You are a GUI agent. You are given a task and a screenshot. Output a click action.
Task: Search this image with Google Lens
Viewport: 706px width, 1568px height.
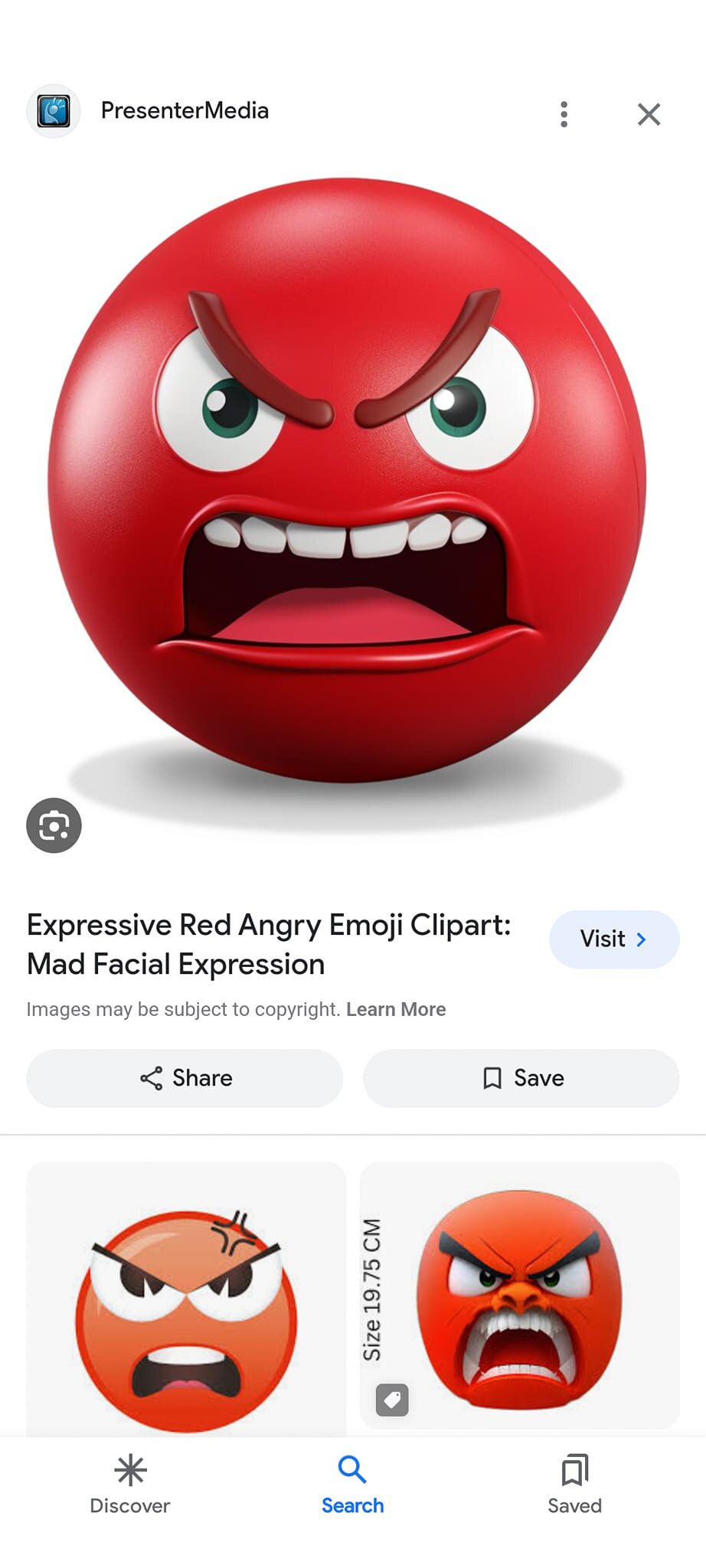[54, 825]
